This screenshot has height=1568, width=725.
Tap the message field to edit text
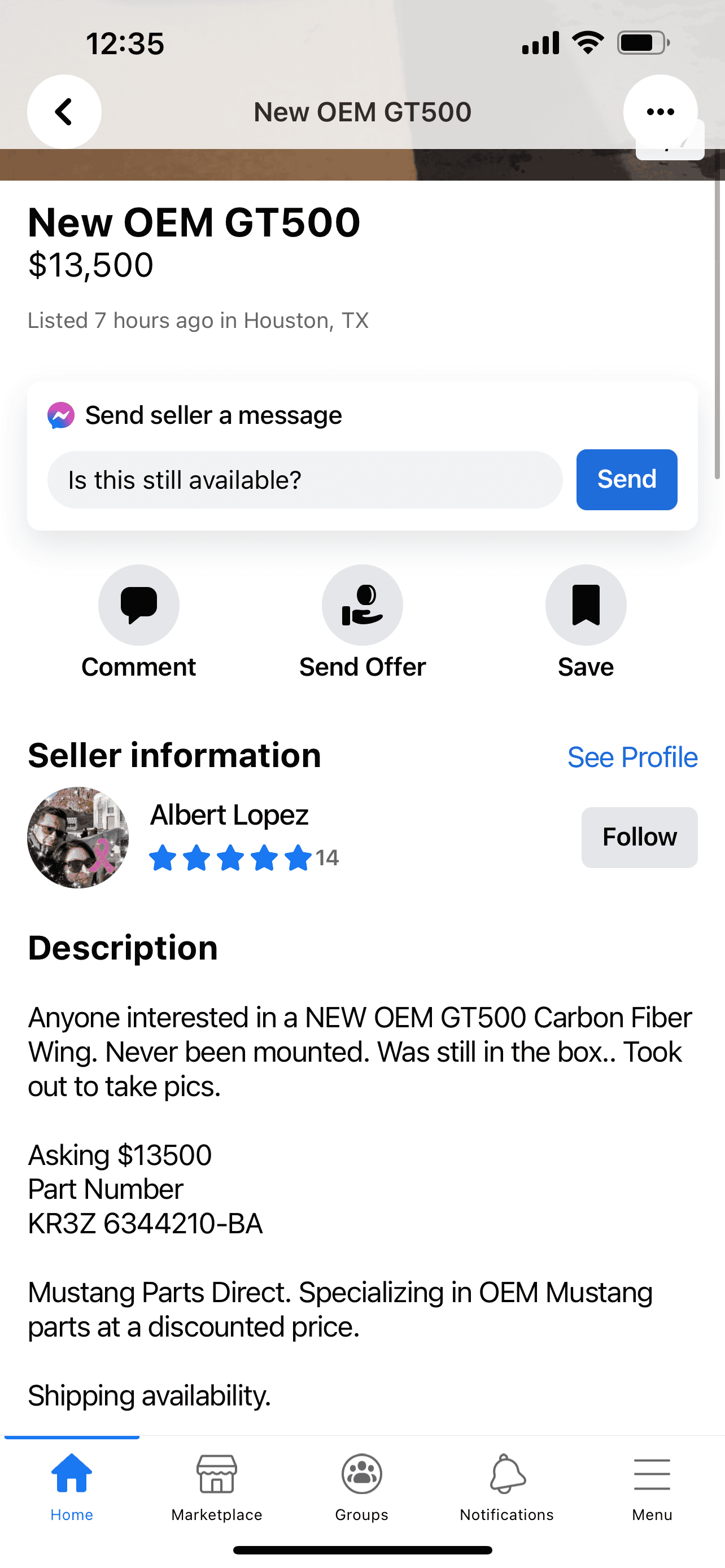305,480
